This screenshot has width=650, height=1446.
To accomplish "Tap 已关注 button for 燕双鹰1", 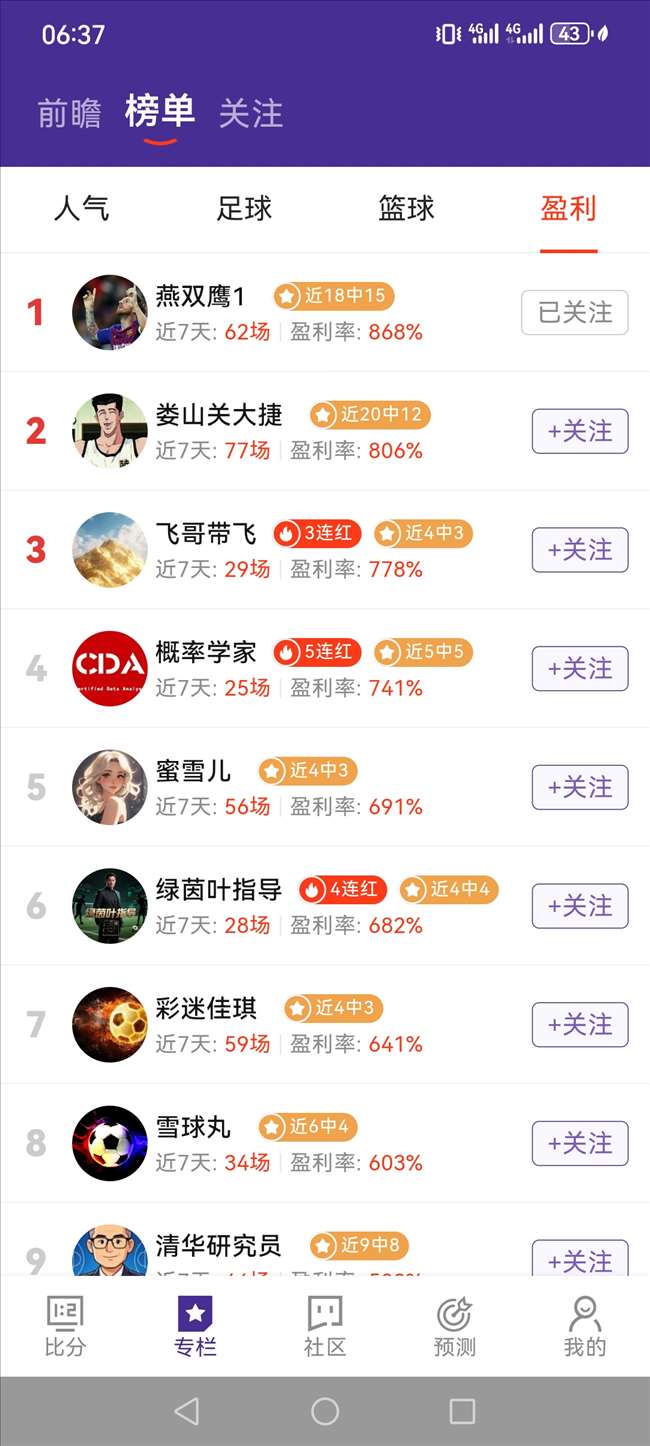I will pyautogui.click(x=575, y=313).
